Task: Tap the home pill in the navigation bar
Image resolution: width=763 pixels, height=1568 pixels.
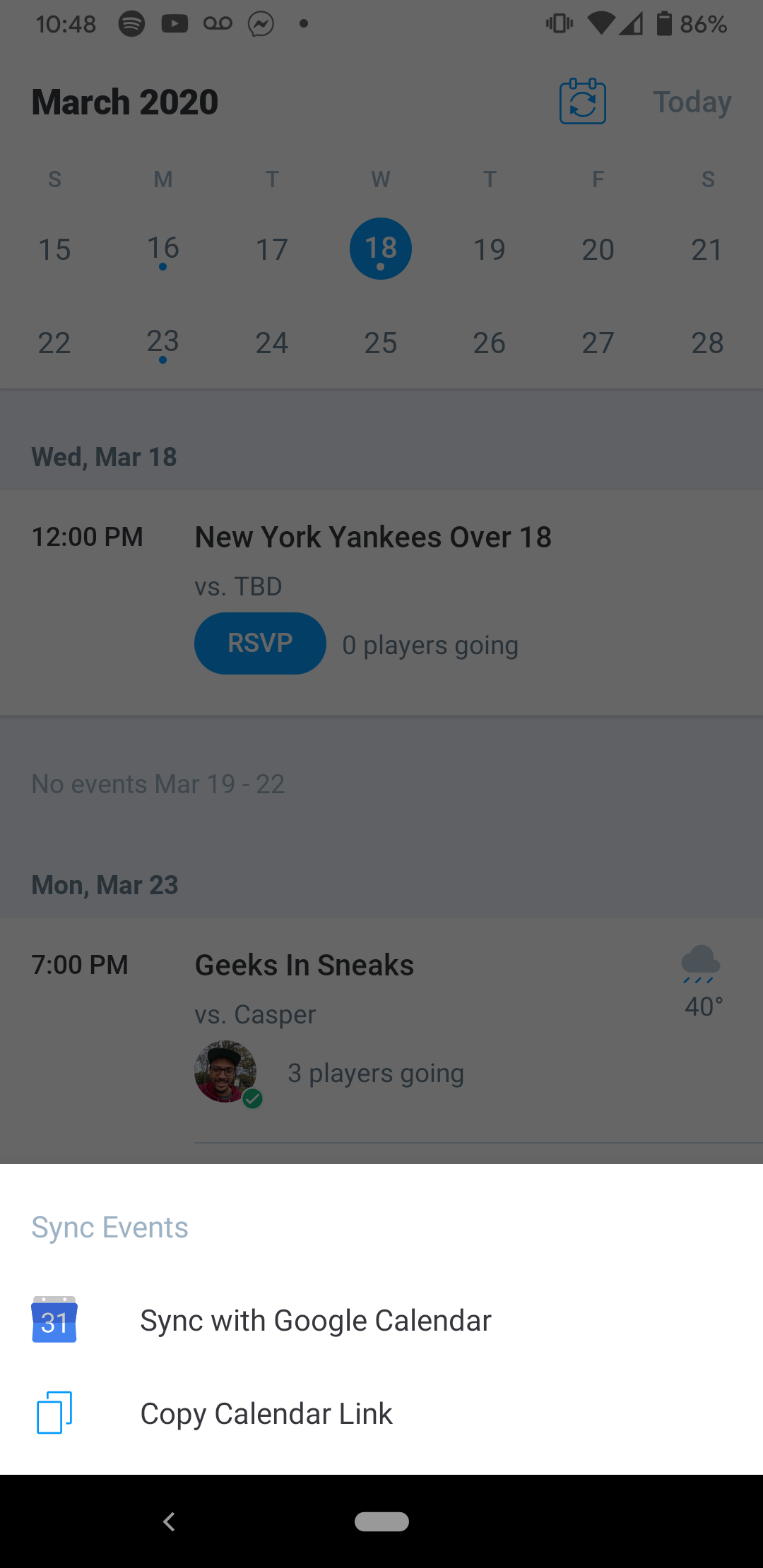Action: 381,1521
